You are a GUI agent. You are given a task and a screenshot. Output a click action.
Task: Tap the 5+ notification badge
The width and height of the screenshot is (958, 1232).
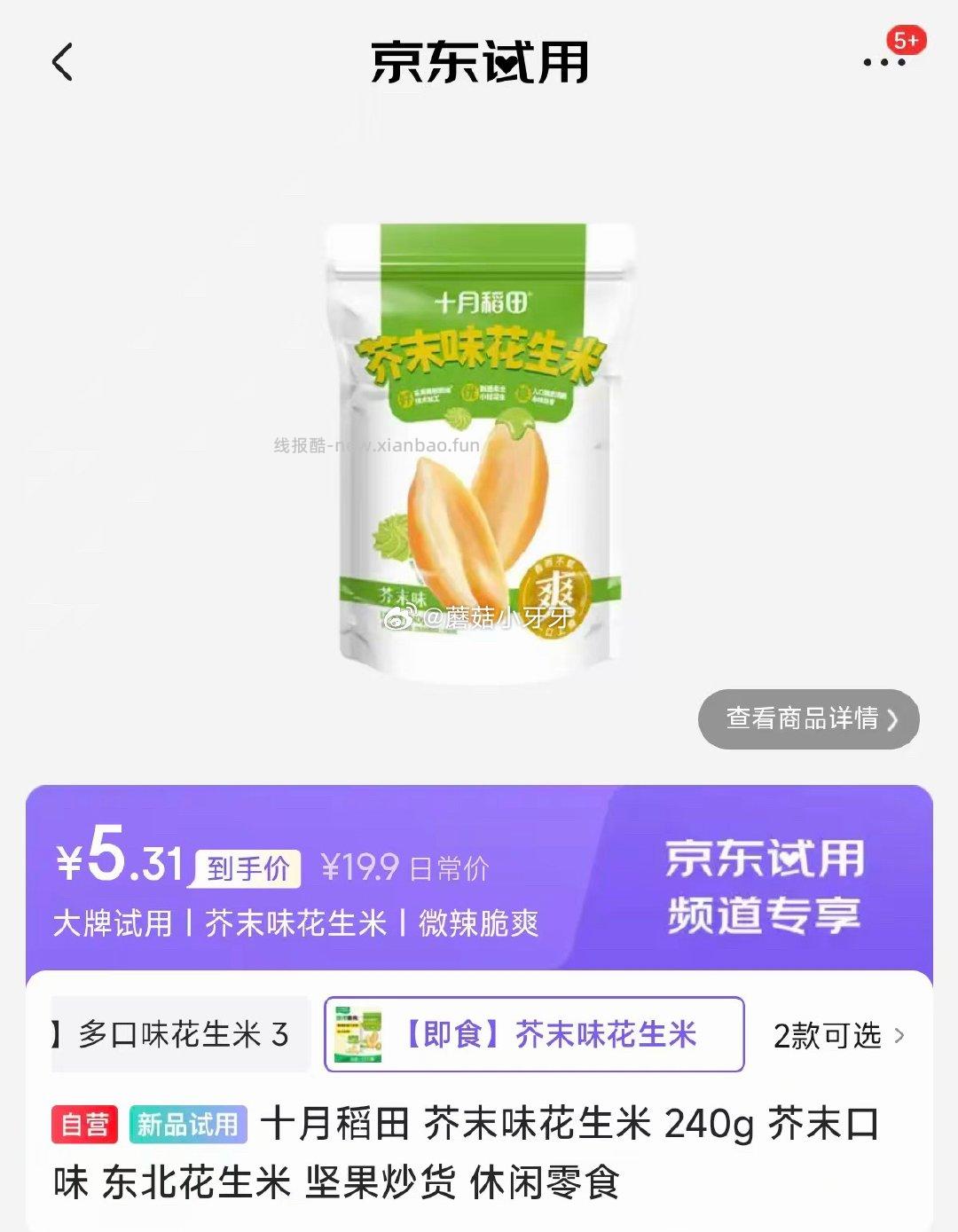click(907, 42)
